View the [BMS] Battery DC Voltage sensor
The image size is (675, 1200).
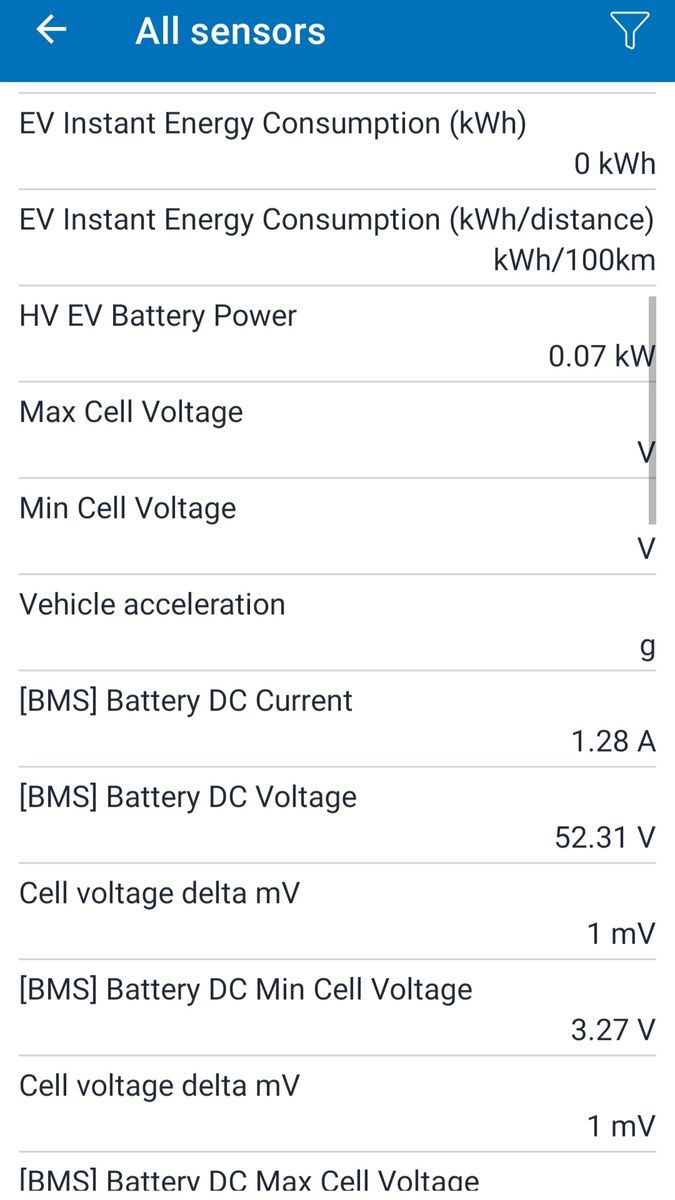click(x=337, y=815)
